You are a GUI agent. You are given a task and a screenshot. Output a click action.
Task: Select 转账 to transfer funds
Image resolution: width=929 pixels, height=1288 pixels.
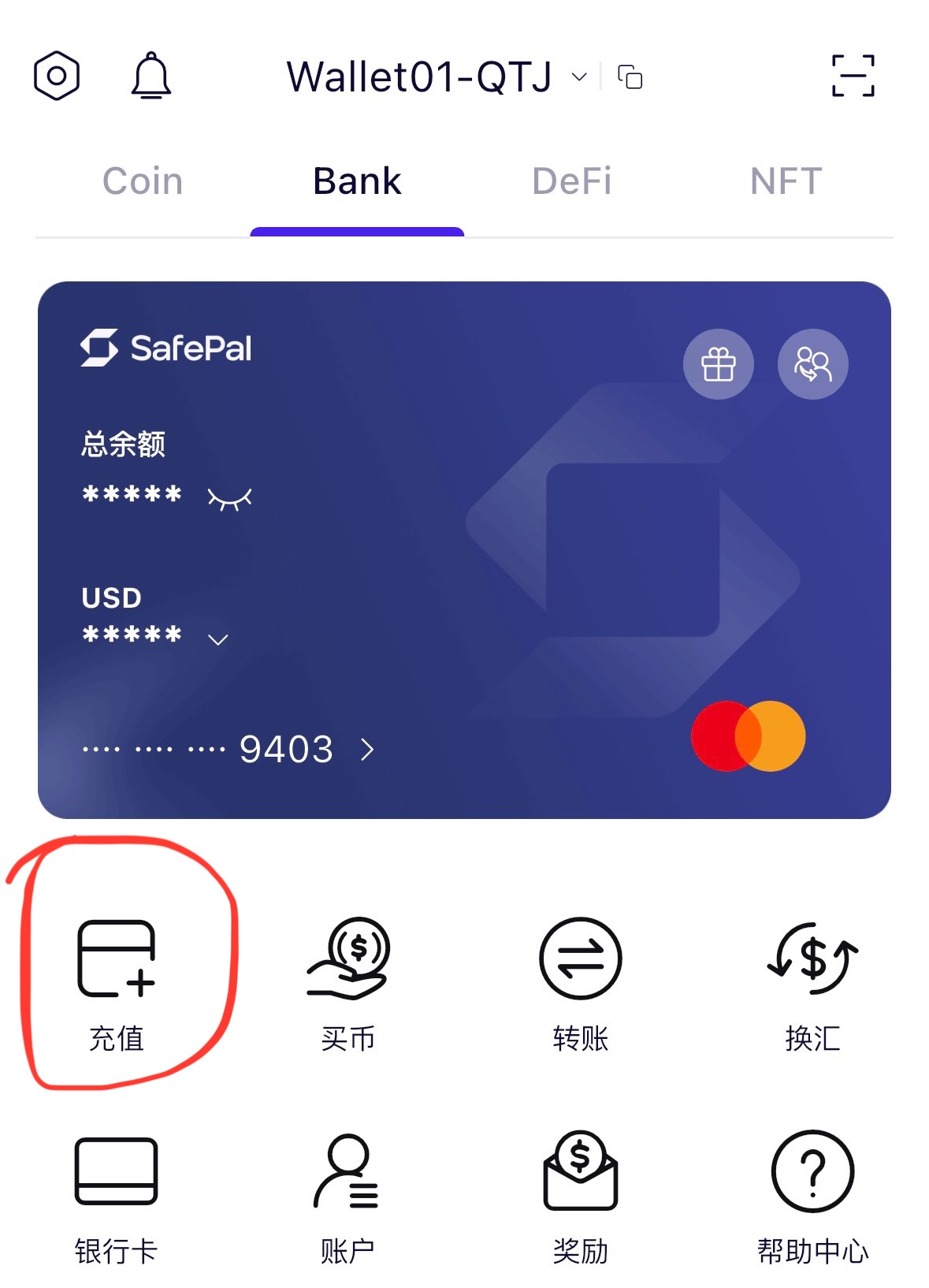coord(581,981)
